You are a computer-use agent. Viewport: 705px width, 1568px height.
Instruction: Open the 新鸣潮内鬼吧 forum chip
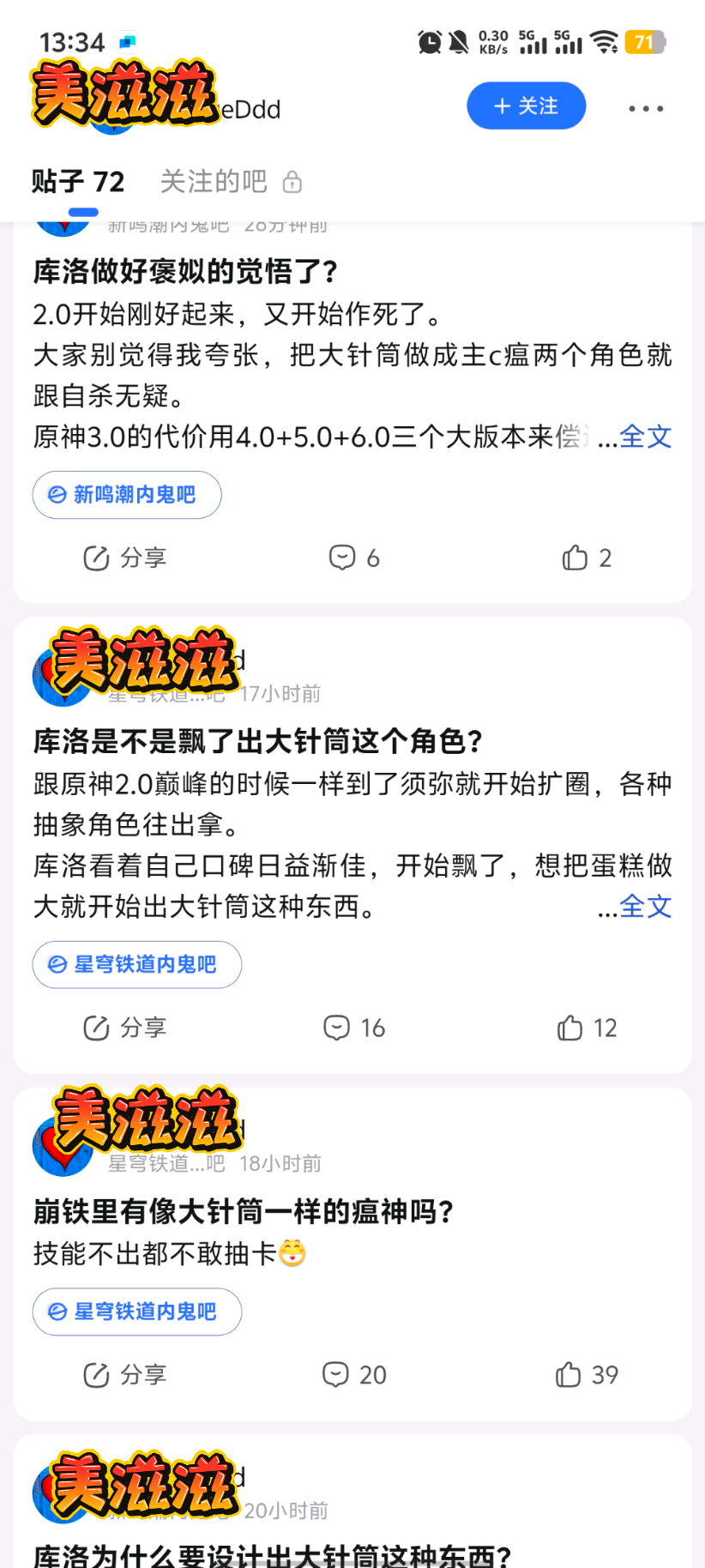127,495
